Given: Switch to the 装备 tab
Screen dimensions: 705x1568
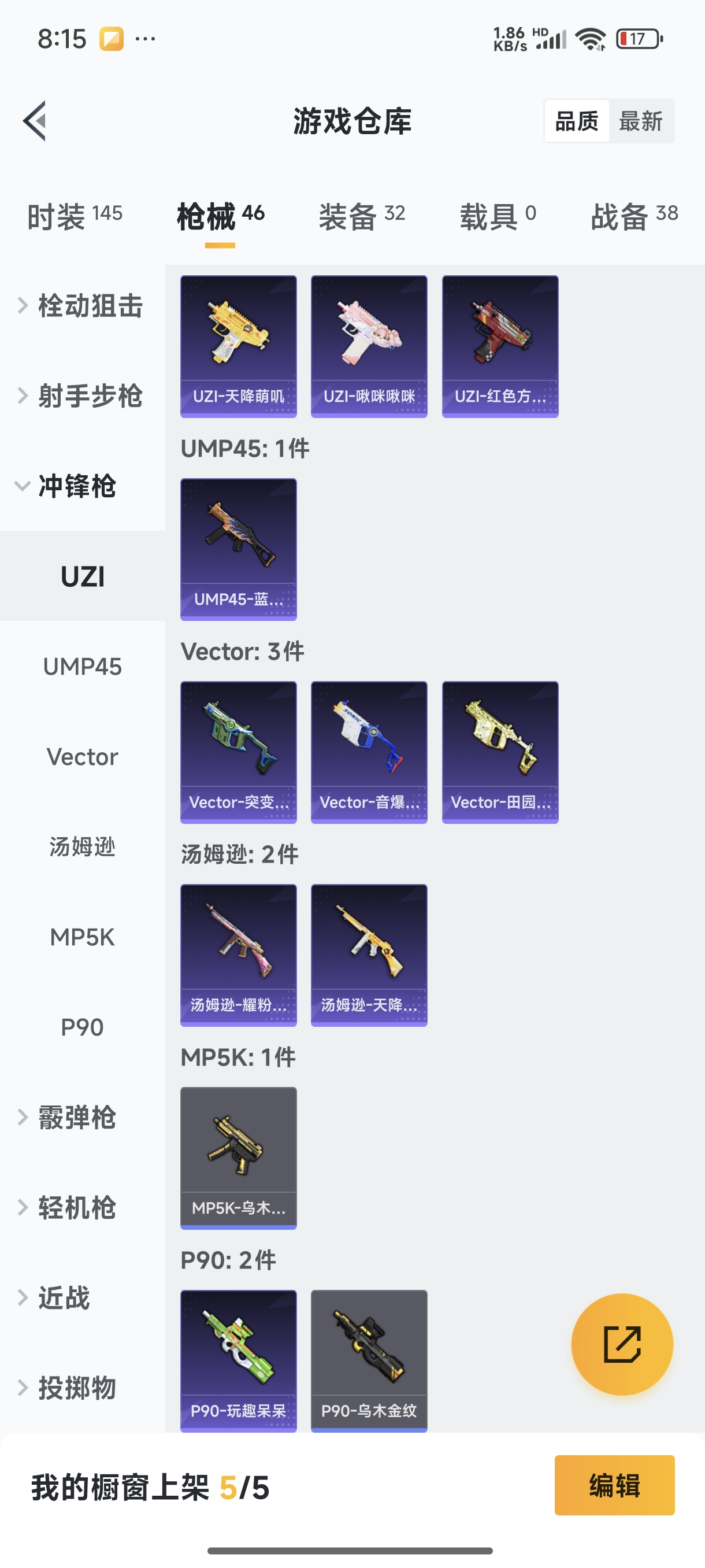Looking at the screenshot, I should point(361,216).
